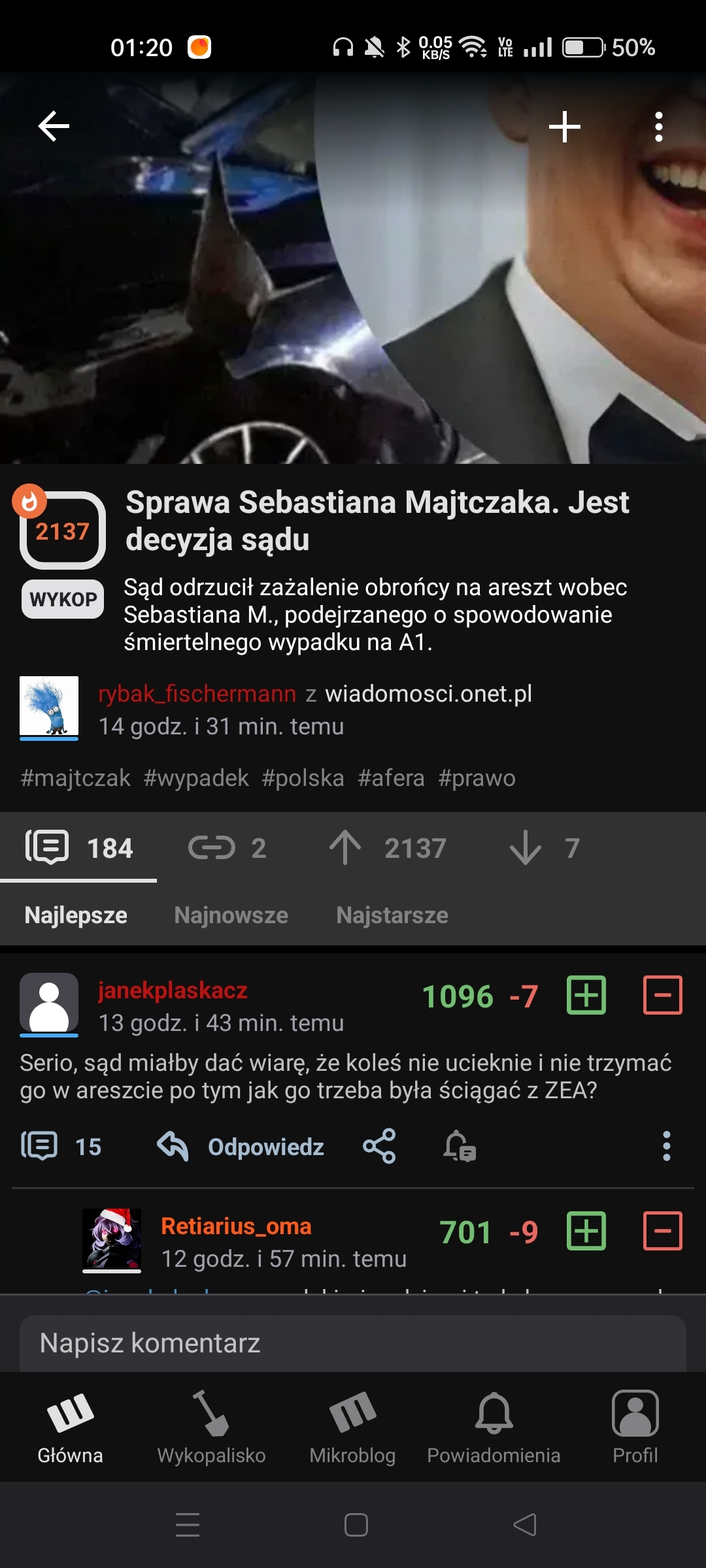The height and width of the screenshot is (1568, 706).
Task: Sort comments by Najstarsze
Action: click(x=392, y=915)
